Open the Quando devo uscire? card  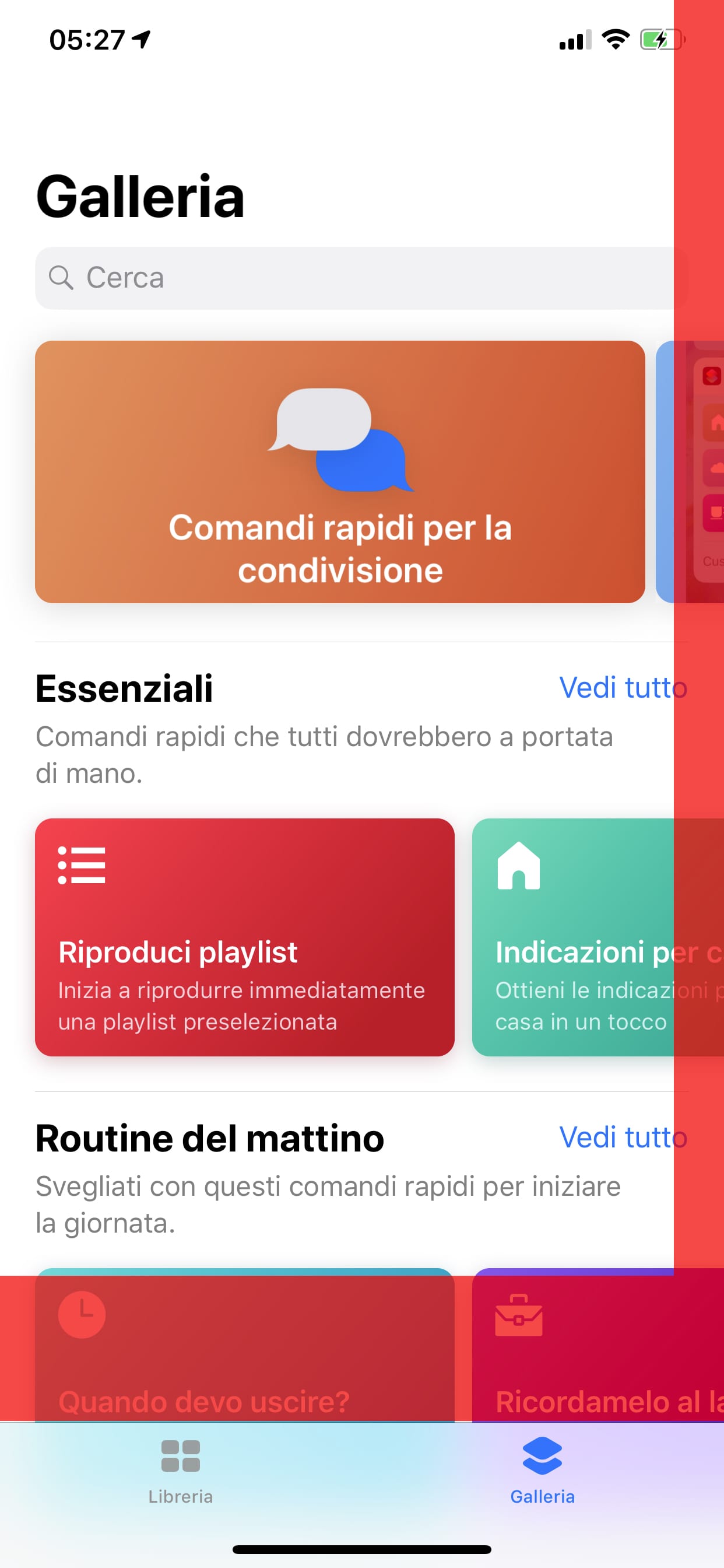coord(245,1345)
